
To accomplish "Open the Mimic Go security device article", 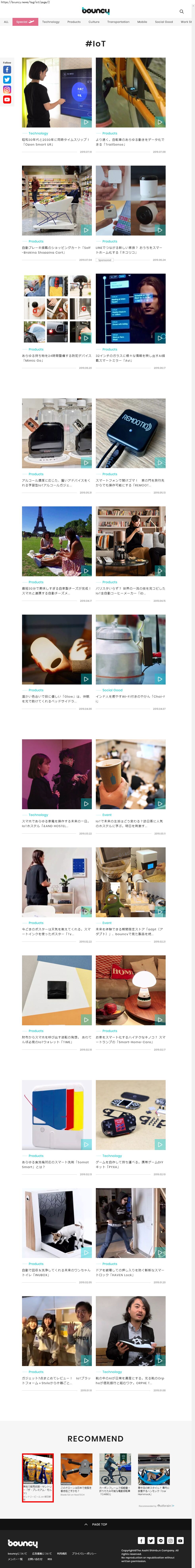I will click(x=57, y=309).
